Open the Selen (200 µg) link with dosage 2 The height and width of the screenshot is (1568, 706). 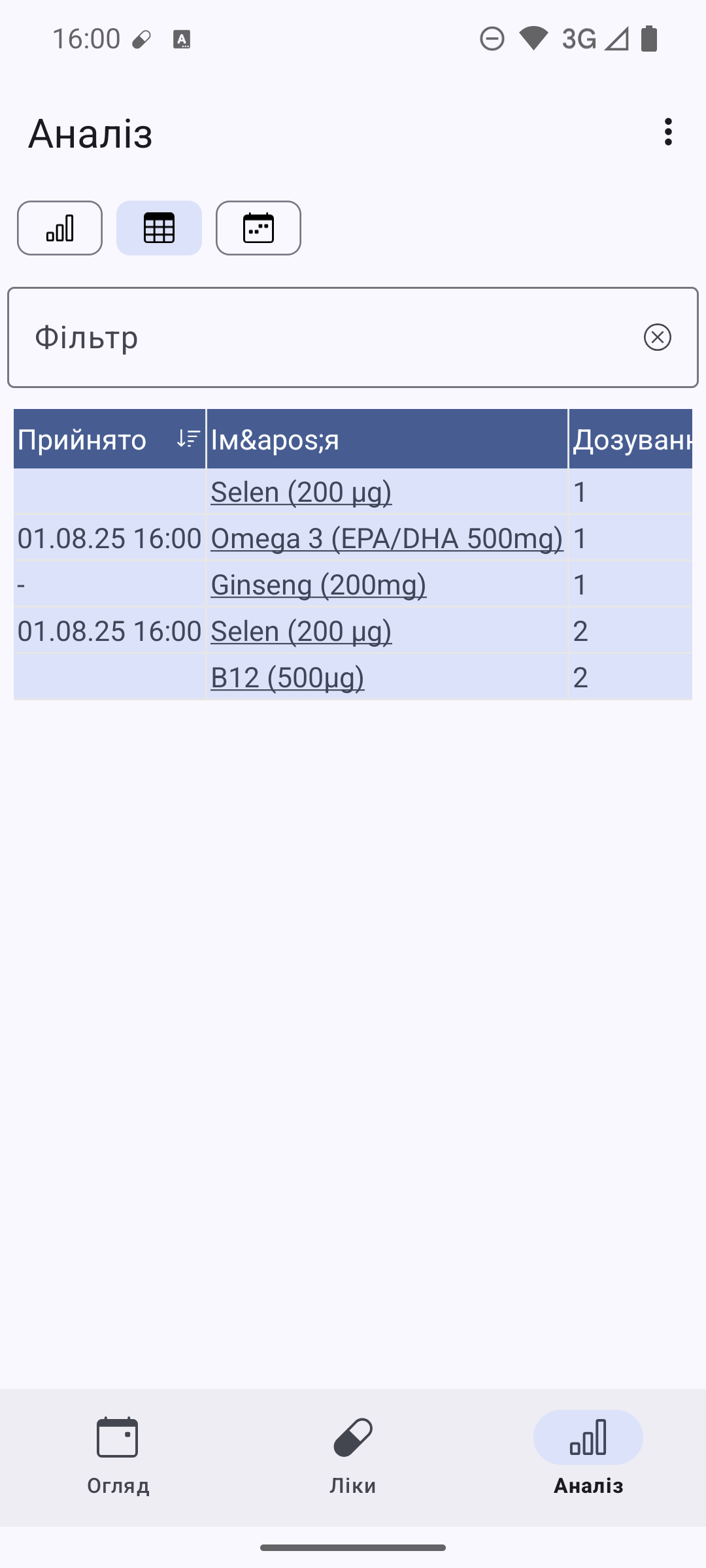point(301,631)
